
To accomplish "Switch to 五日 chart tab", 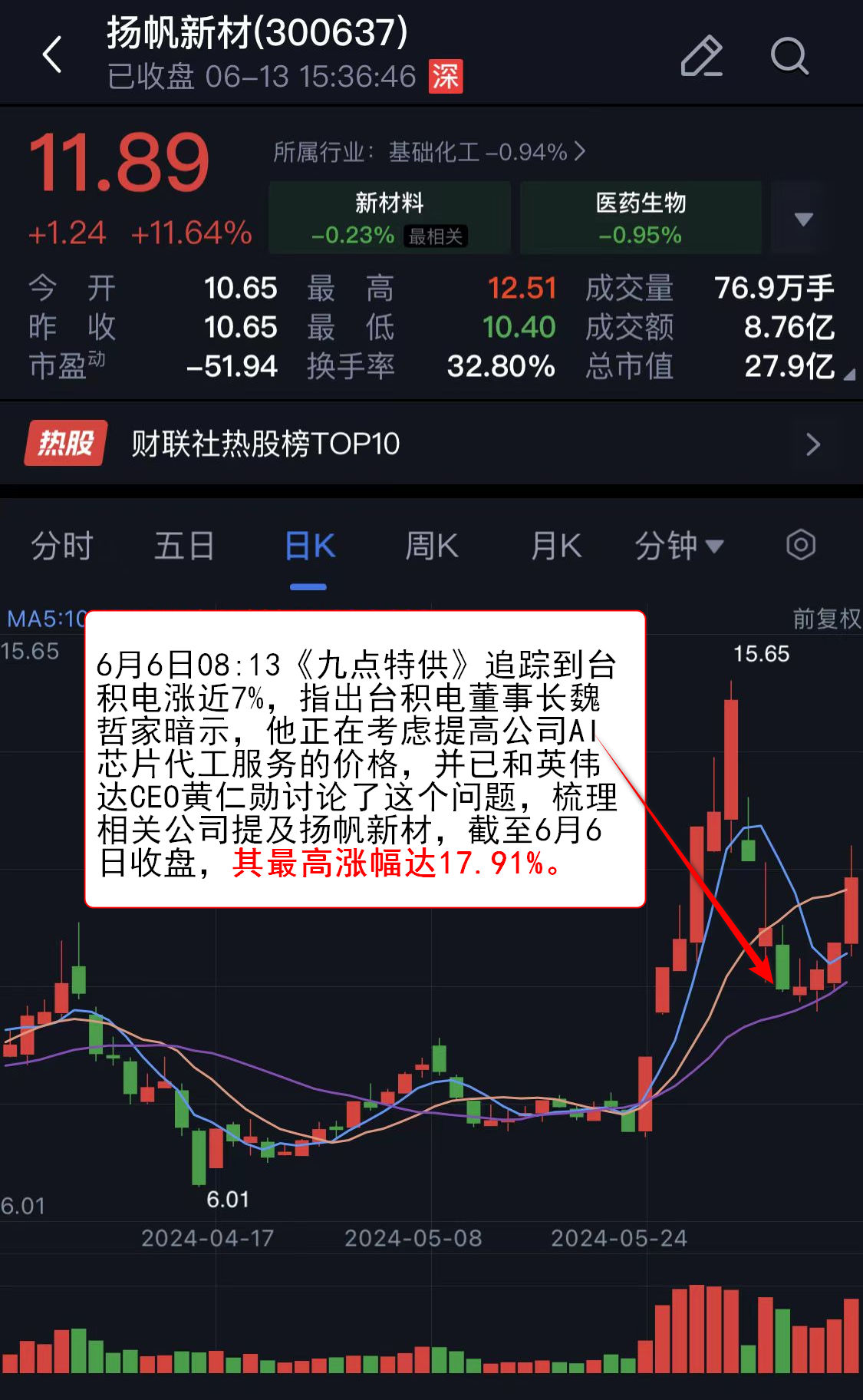I will [x=184, y=546].
